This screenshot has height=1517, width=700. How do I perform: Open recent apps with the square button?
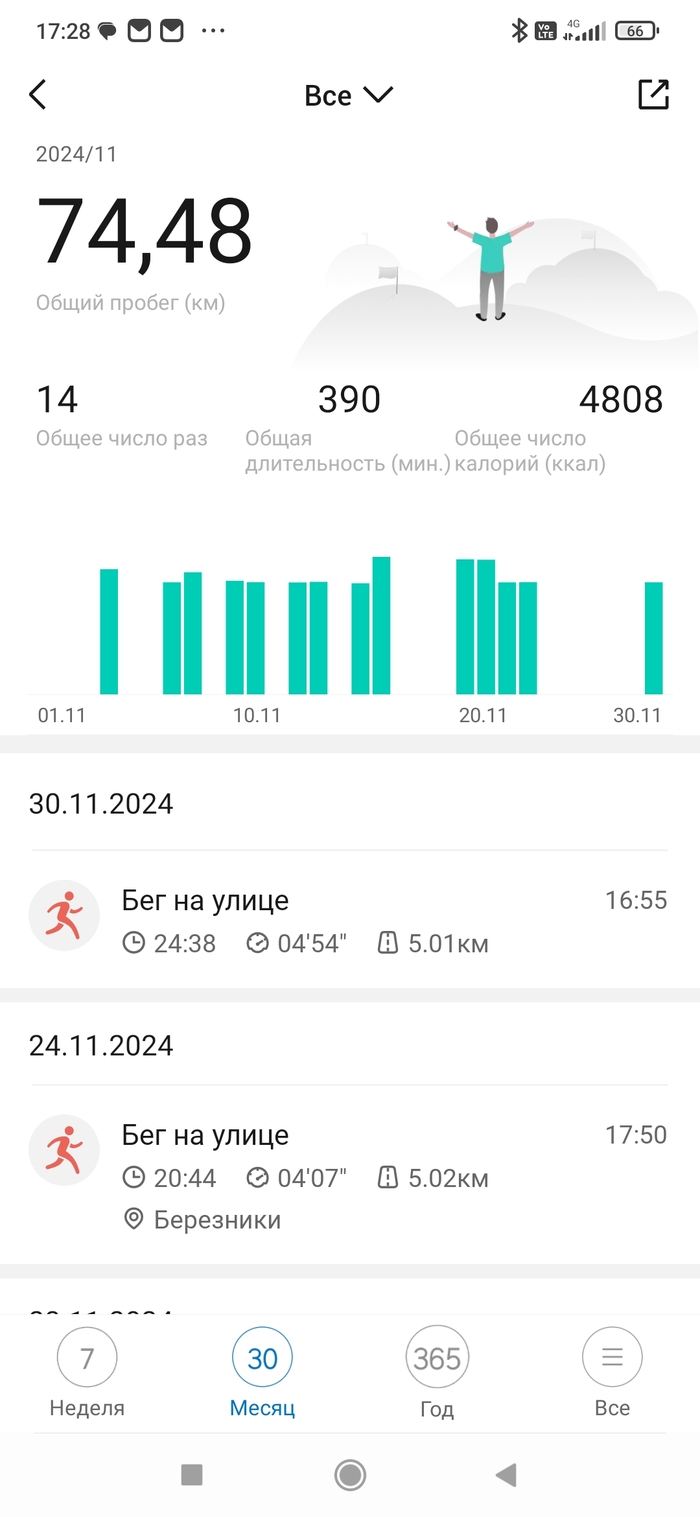191,1474
